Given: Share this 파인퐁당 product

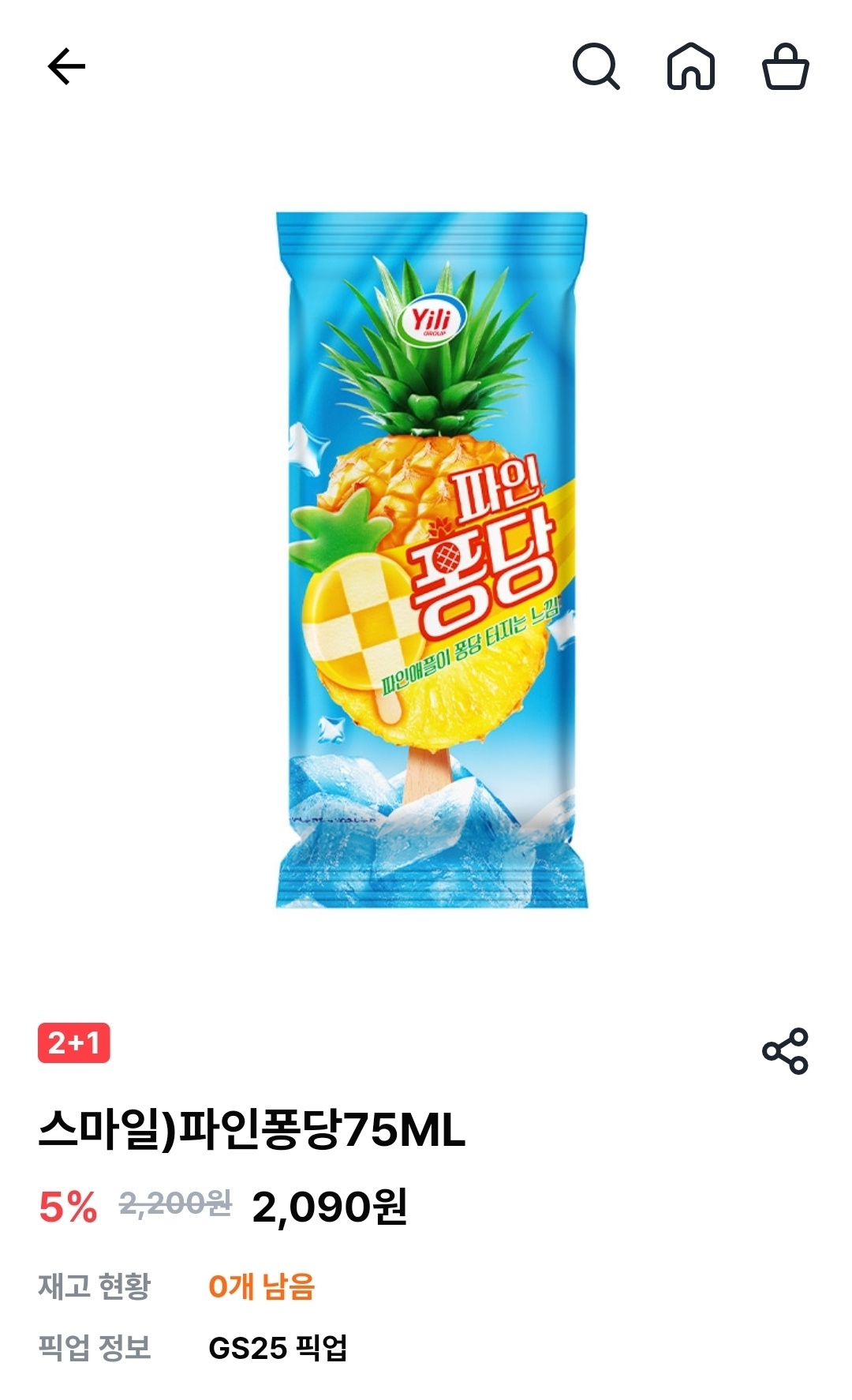Looking at the screenshot, I should pos(785,1051).
